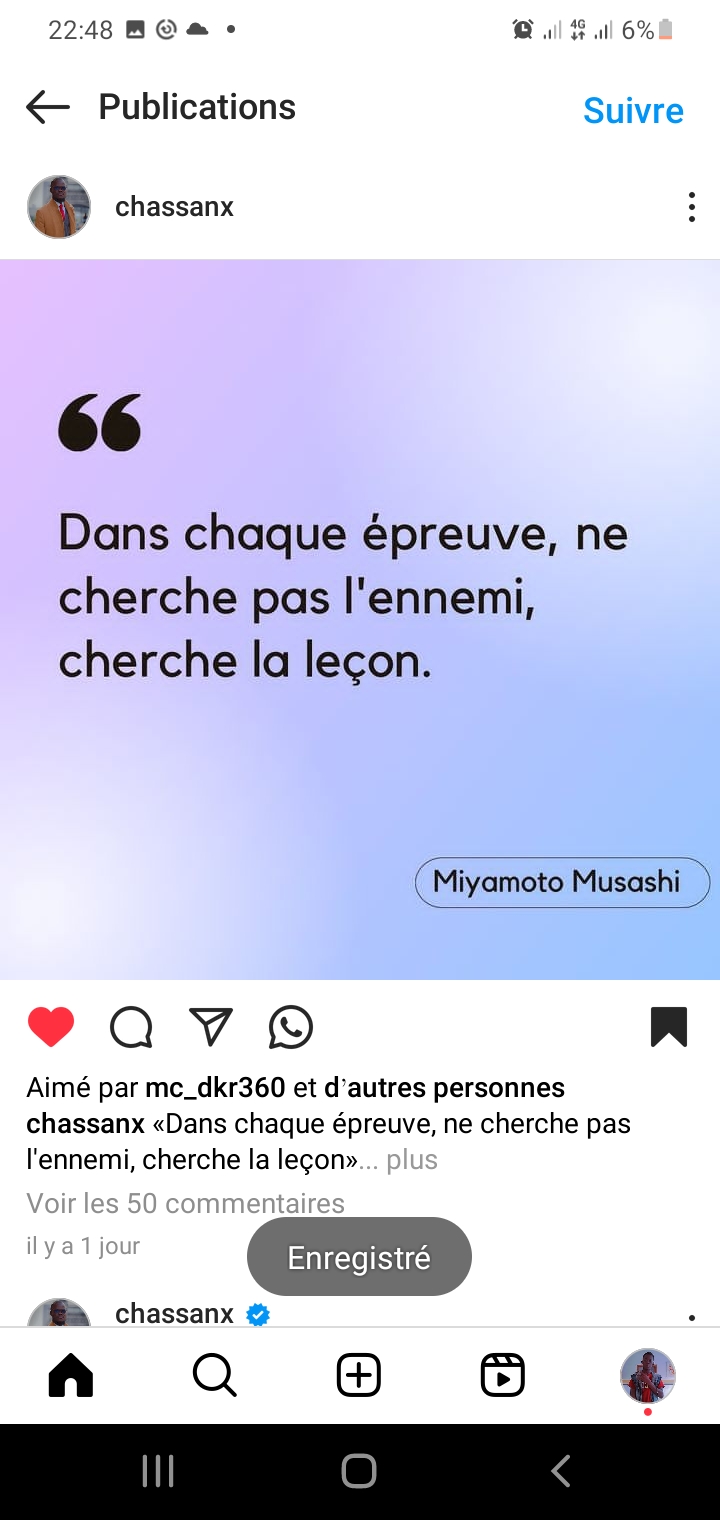Go to my profile tab

point(648,1376)
